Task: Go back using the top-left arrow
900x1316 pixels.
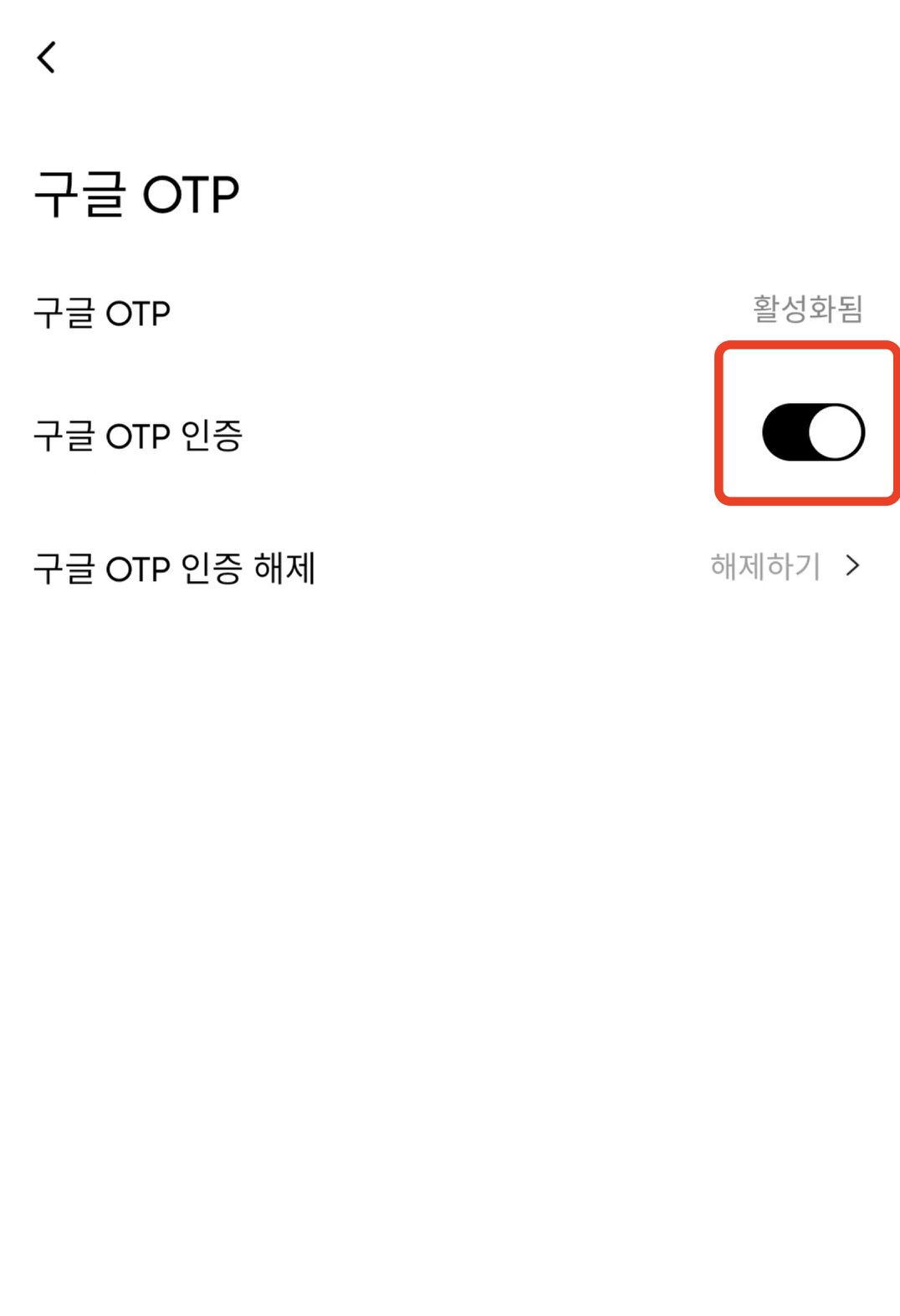Action: (47, 58)
